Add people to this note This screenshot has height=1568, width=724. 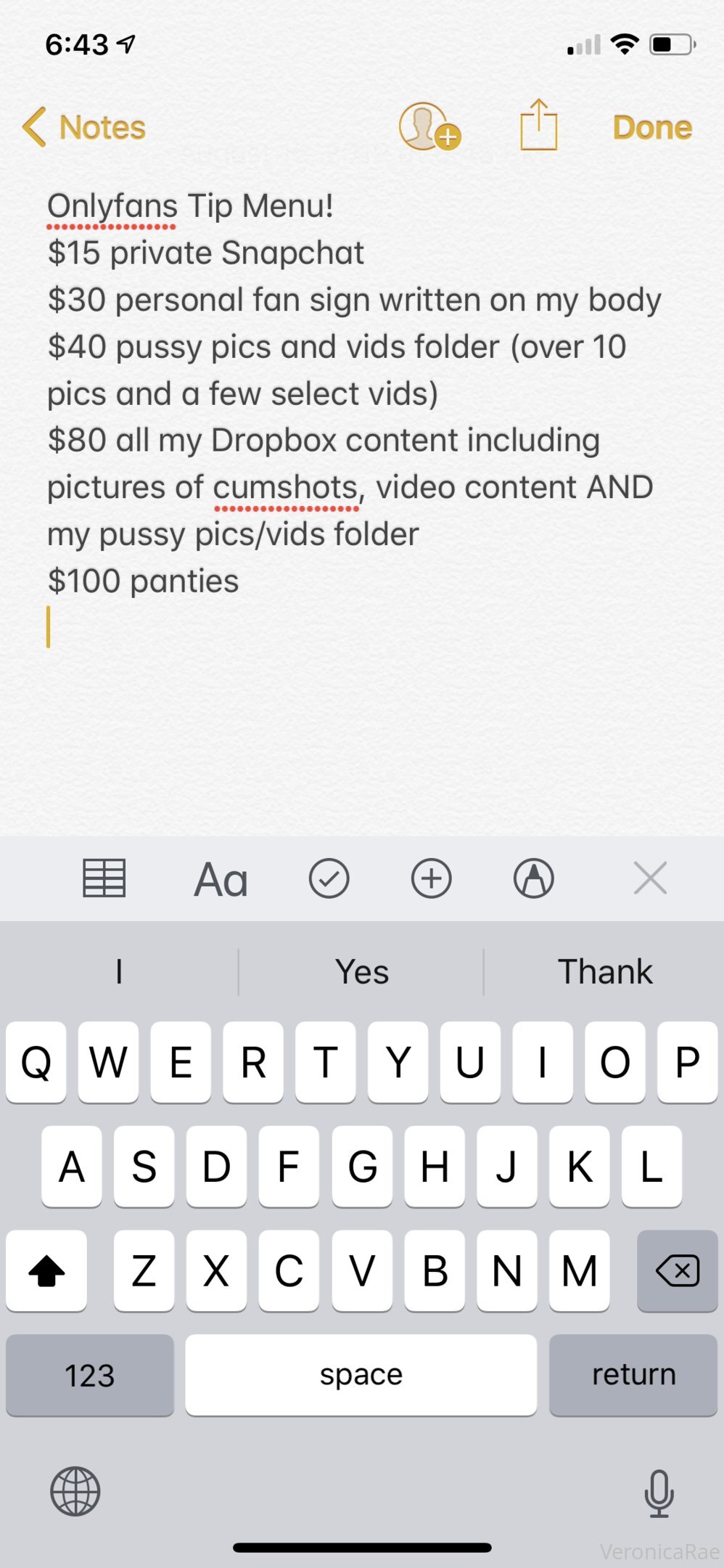tap(429, 126)
